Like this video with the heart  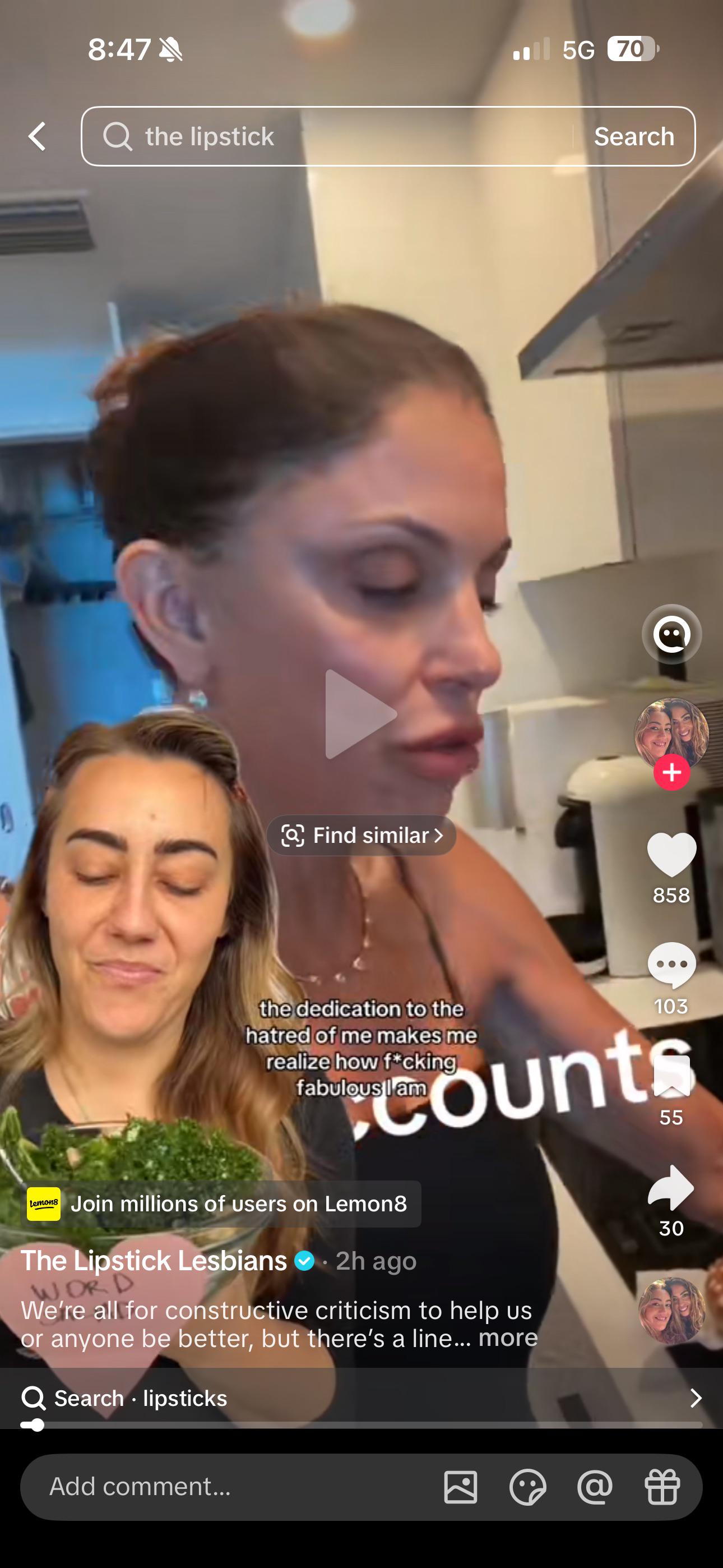(671, 855)
